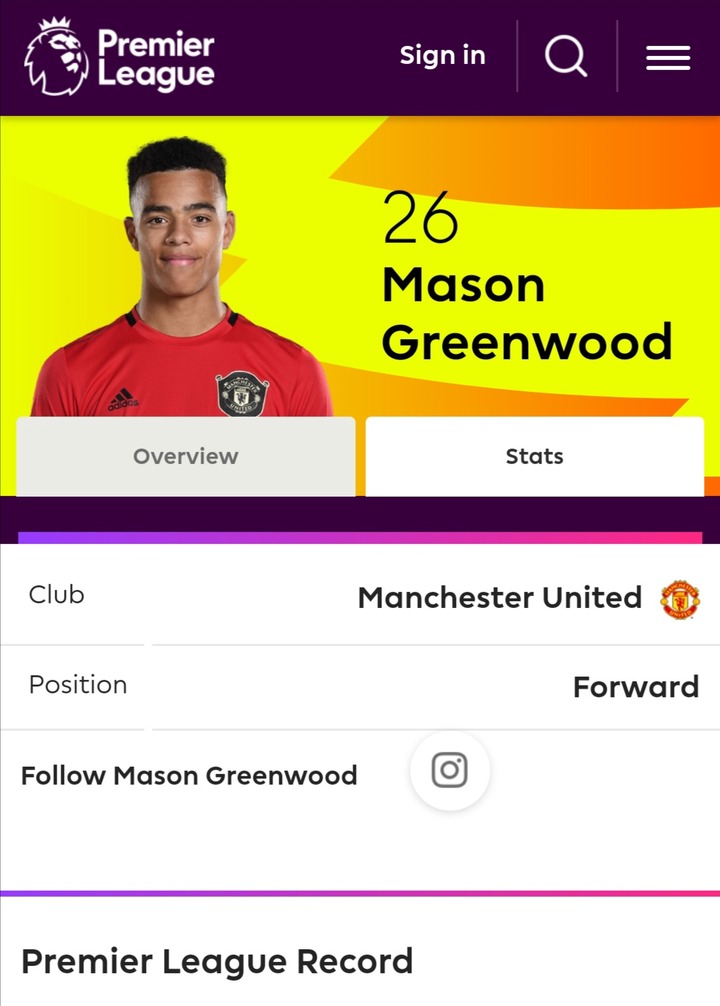This screenshot has width=720, height=1006.
Task: Tap Sign in
Action: pos(442,56)
